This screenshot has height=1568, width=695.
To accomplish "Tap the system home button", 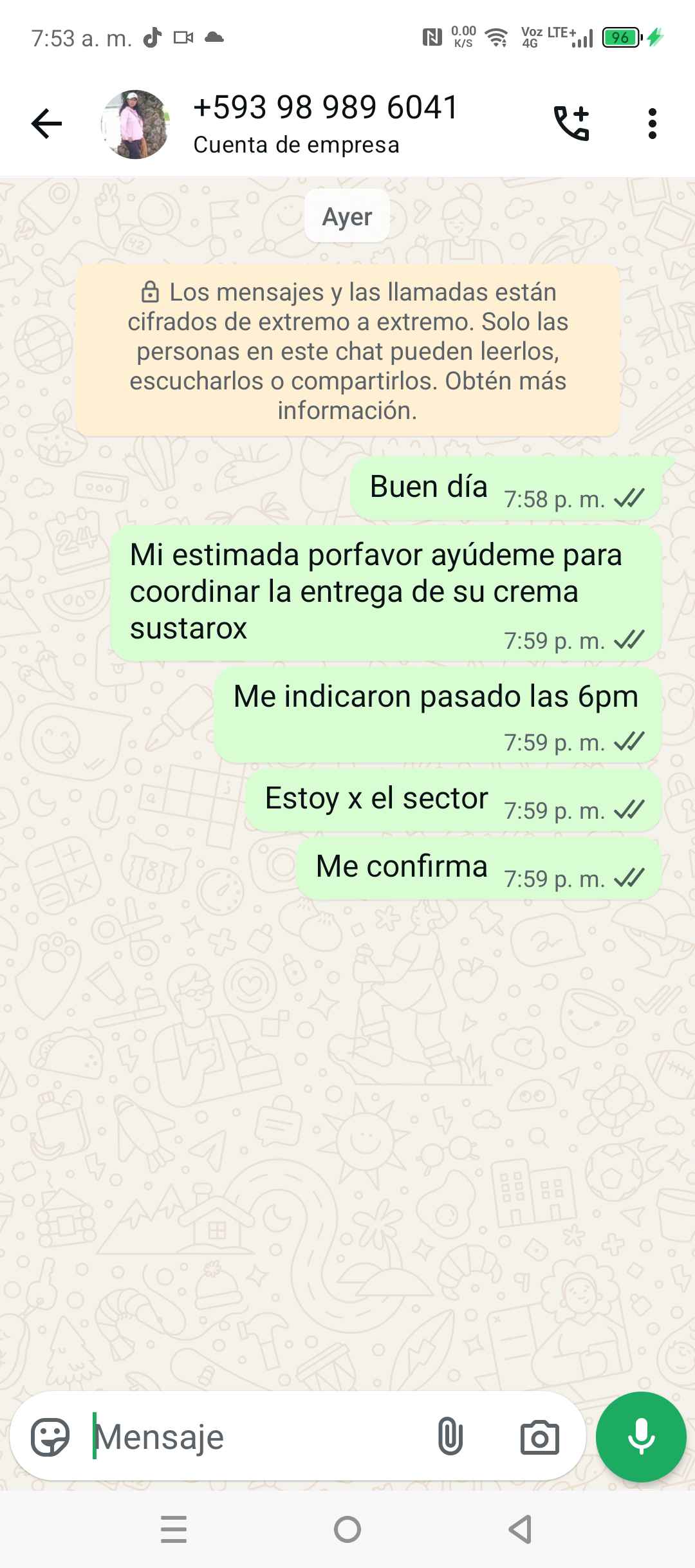I will point(347,1529).
